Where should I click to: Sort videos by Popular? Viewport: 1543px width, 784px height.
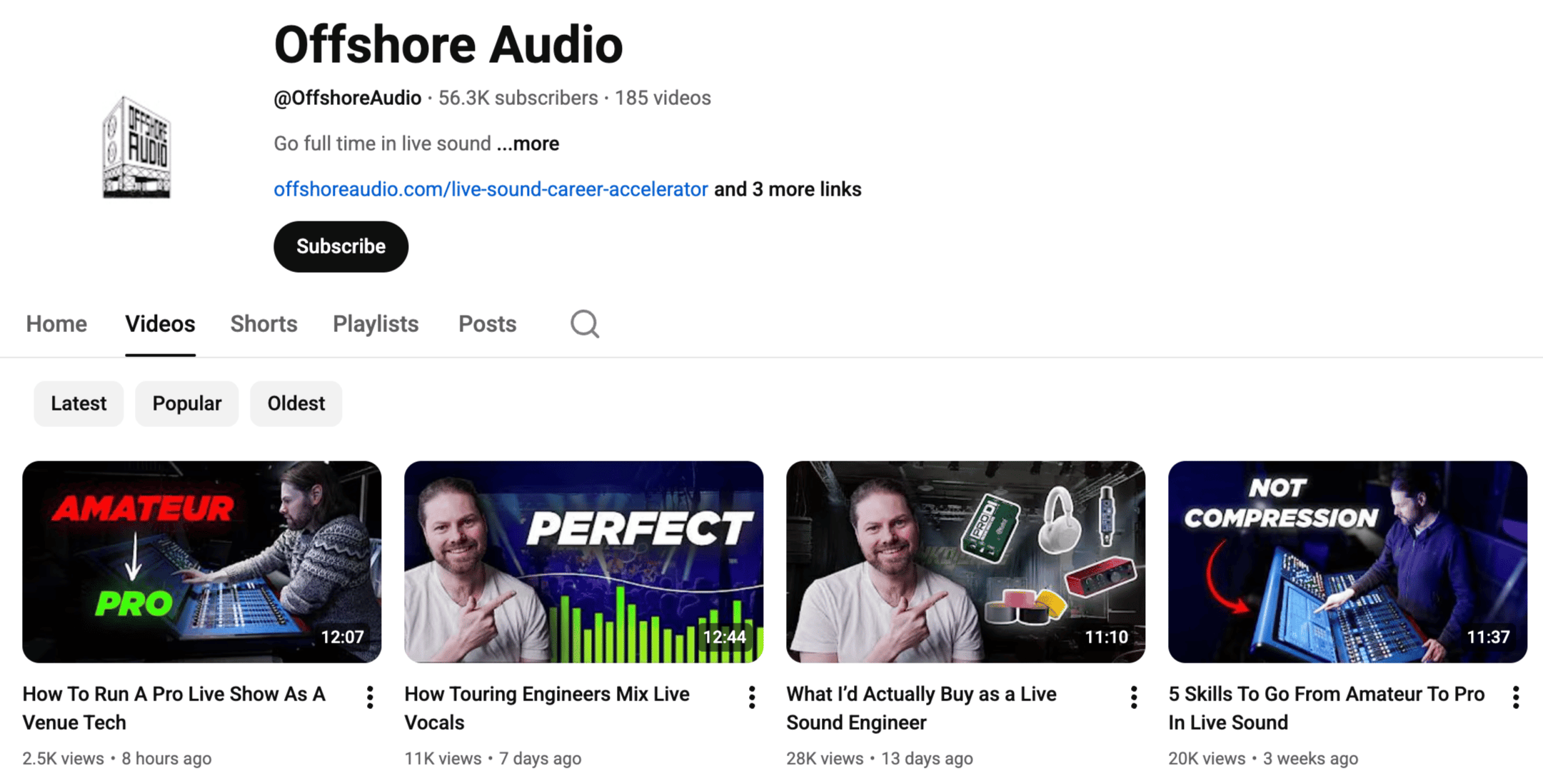point(186,403)
